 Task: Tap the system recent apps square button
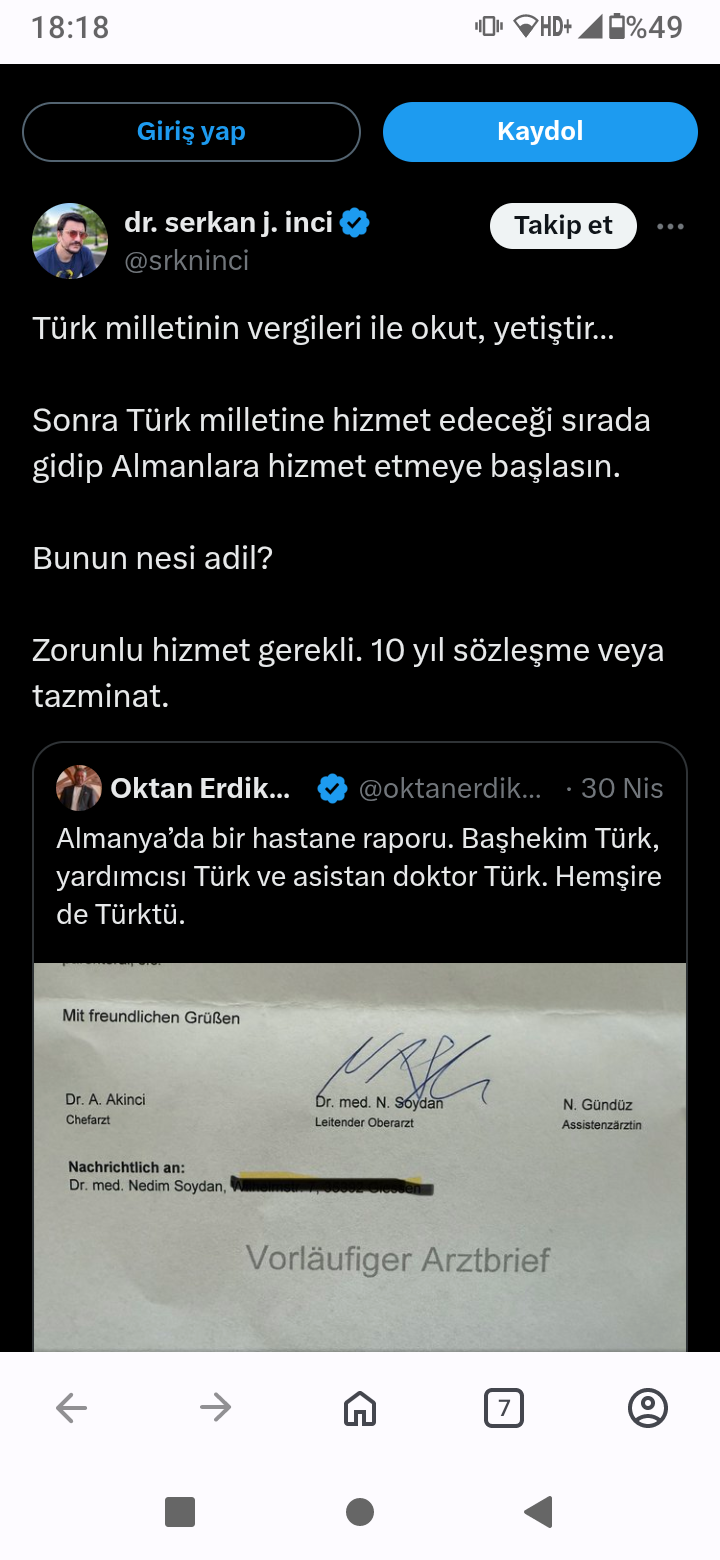(x=180, y=1512)
